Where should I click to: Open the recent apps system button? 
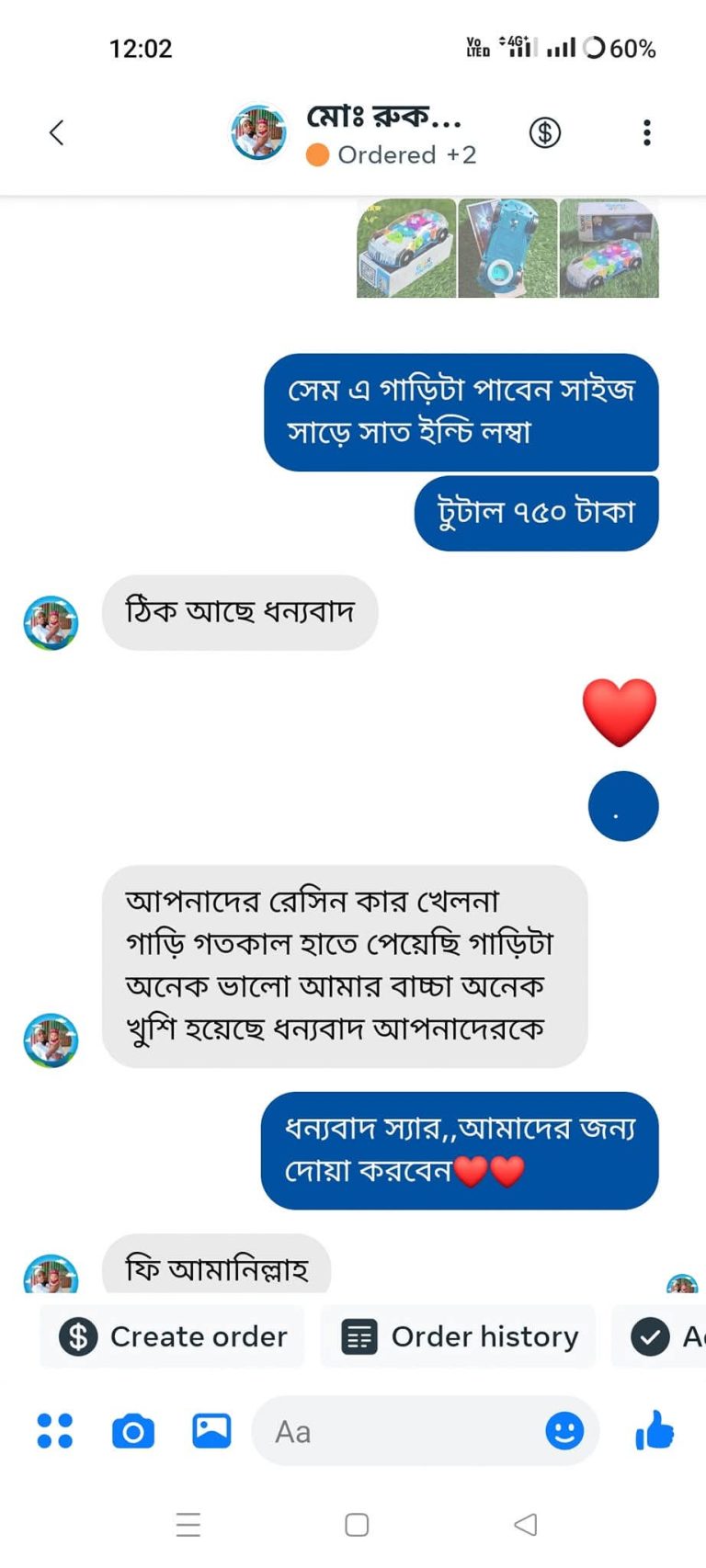(x=188, y=1525)
